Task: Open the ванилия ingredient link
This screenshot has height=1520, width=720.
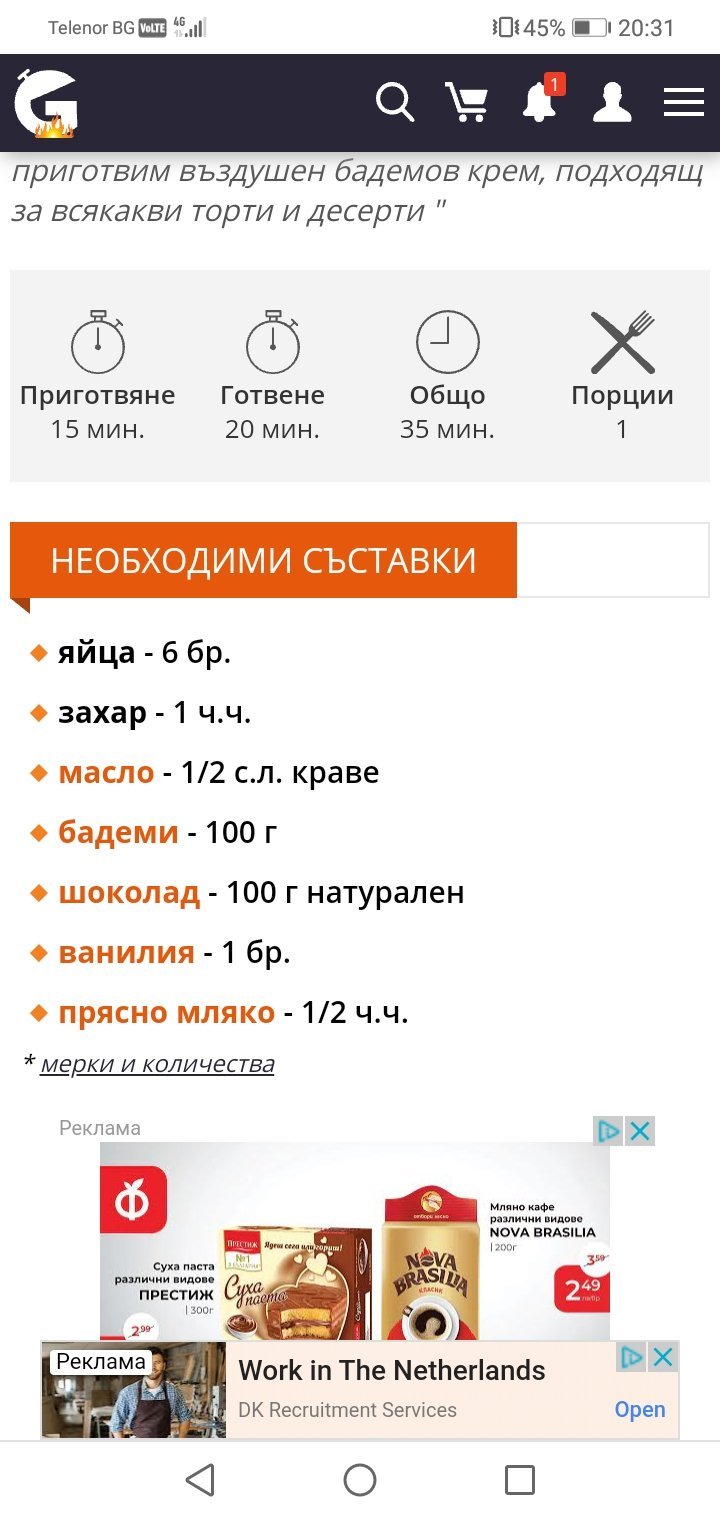Action: pyautogui.click(x=126, y=952)
